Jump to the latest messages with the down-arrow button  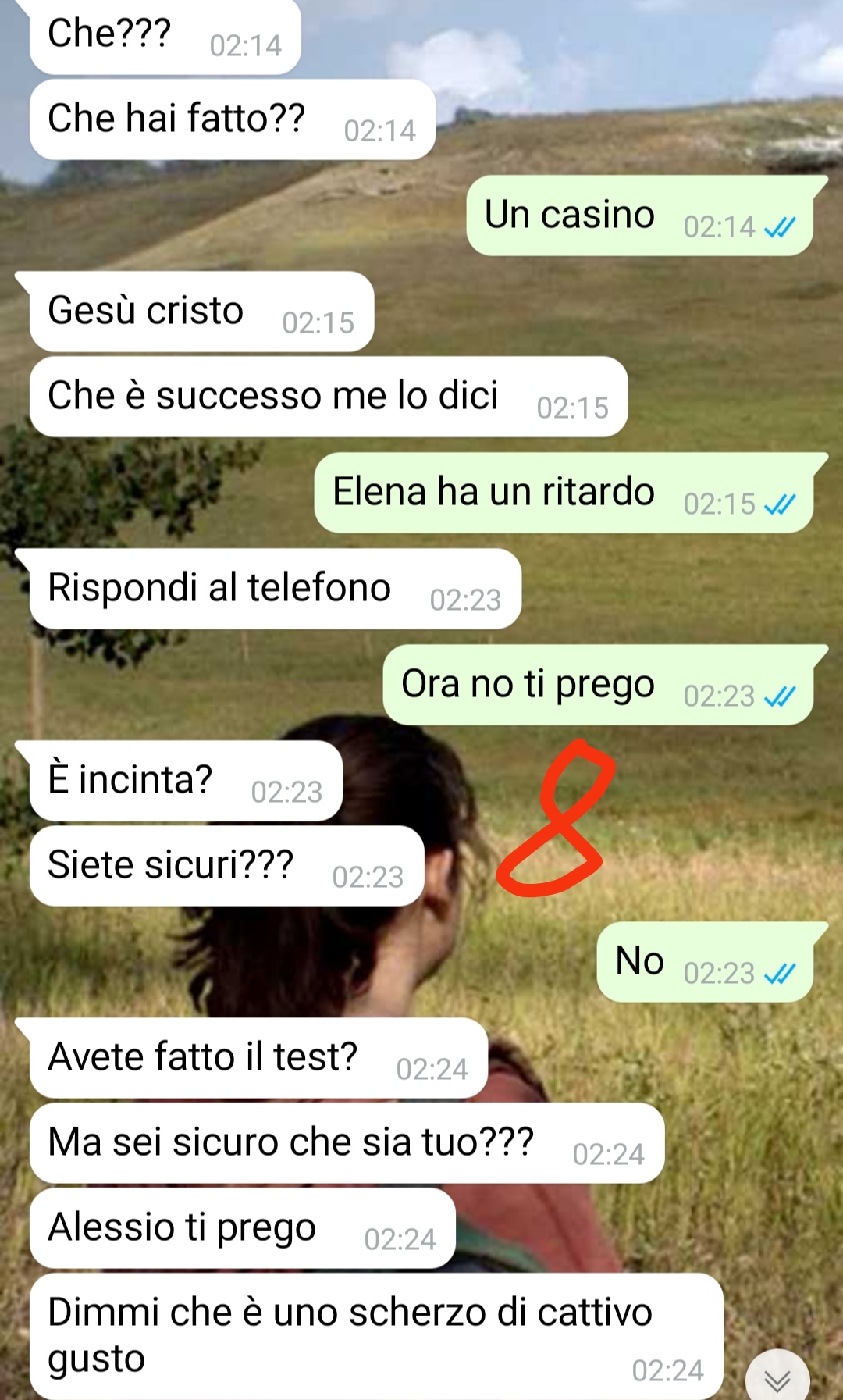[777, 1379]
